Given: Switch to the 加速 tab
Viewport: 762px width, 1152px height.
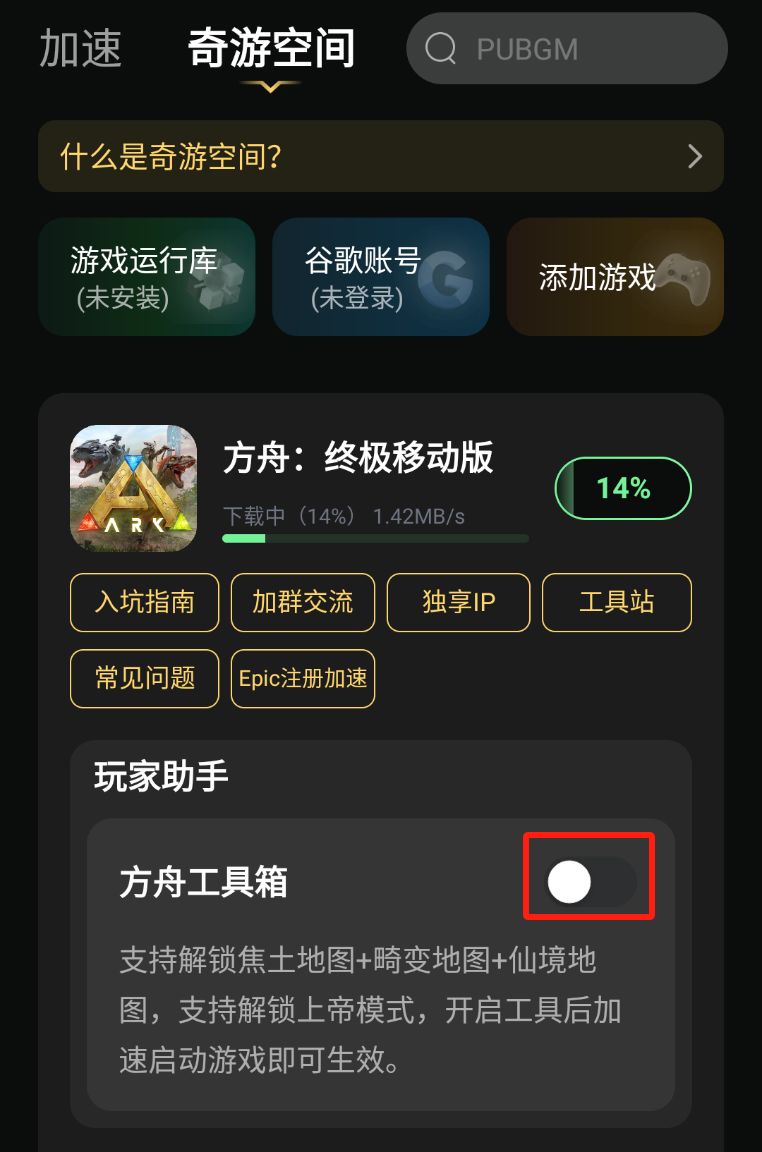Looking at the screenshot, I should (80, 49).
